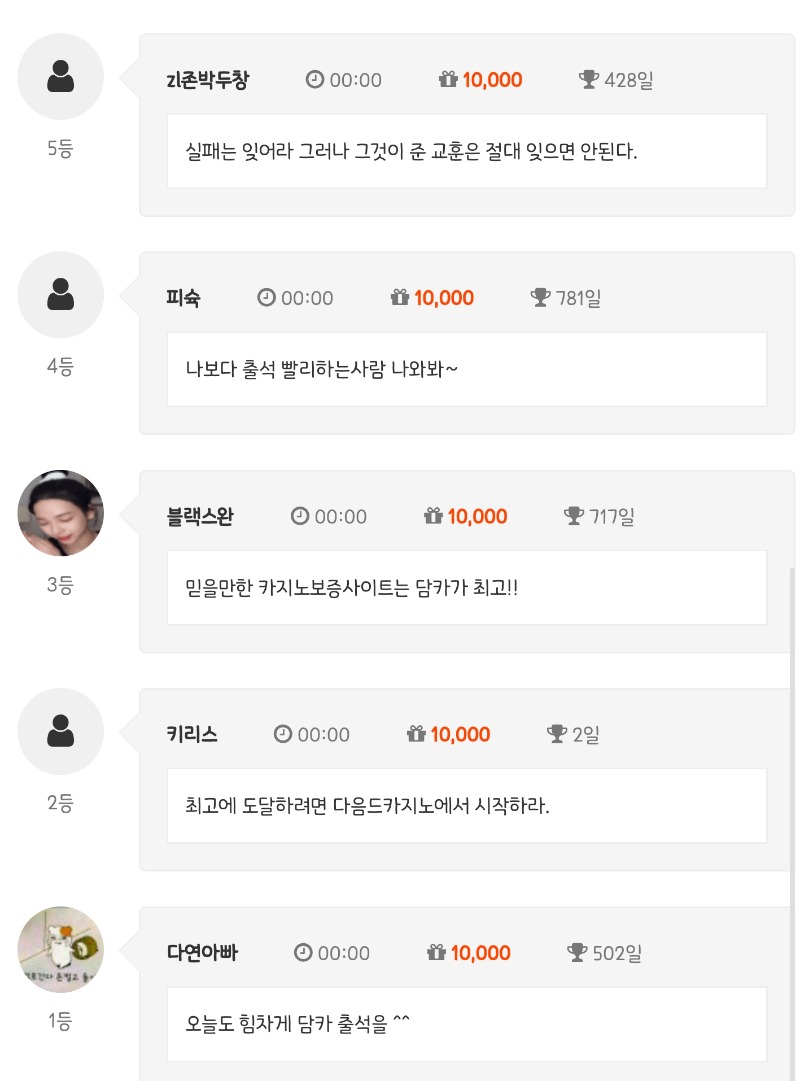Click the default avatar silhouette for 피슉
Screen dimensions: 800x1081
(60, 295)
